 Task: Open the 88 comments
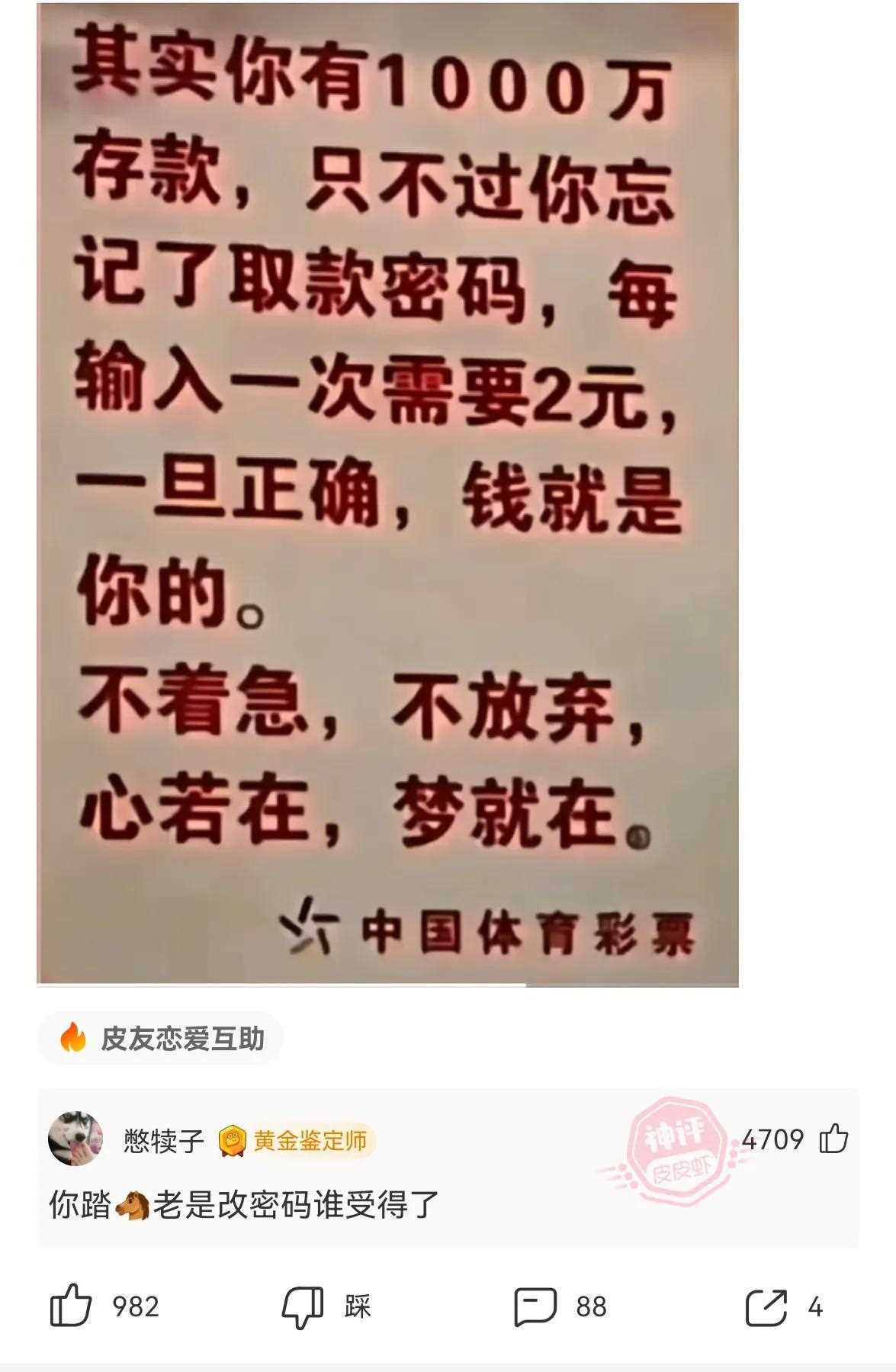click(x=535, y=1306)
